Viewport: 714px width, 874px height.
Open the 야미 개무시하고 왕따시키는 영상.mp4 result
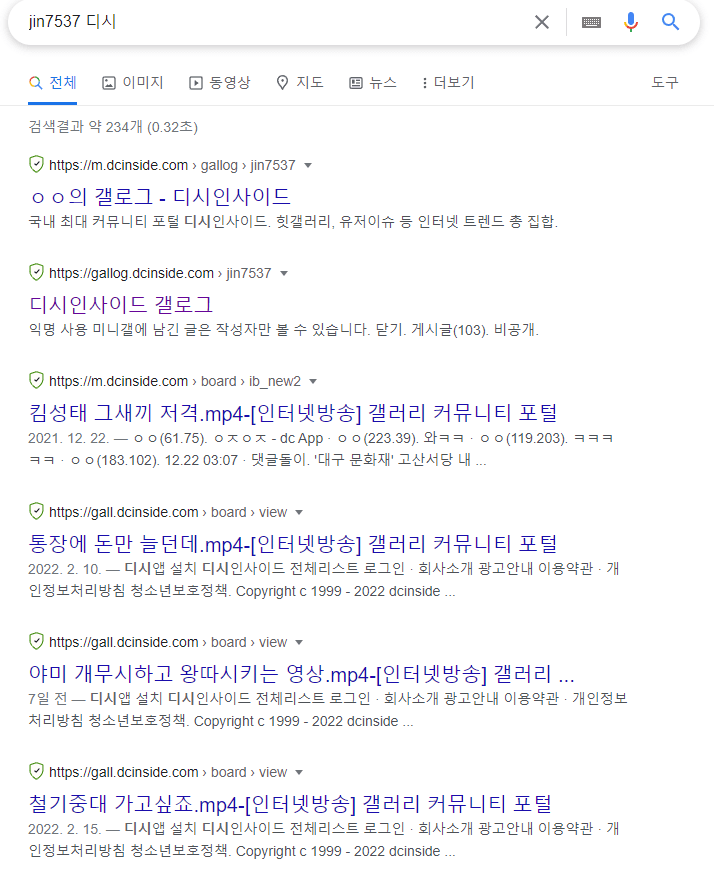[301, 673]
